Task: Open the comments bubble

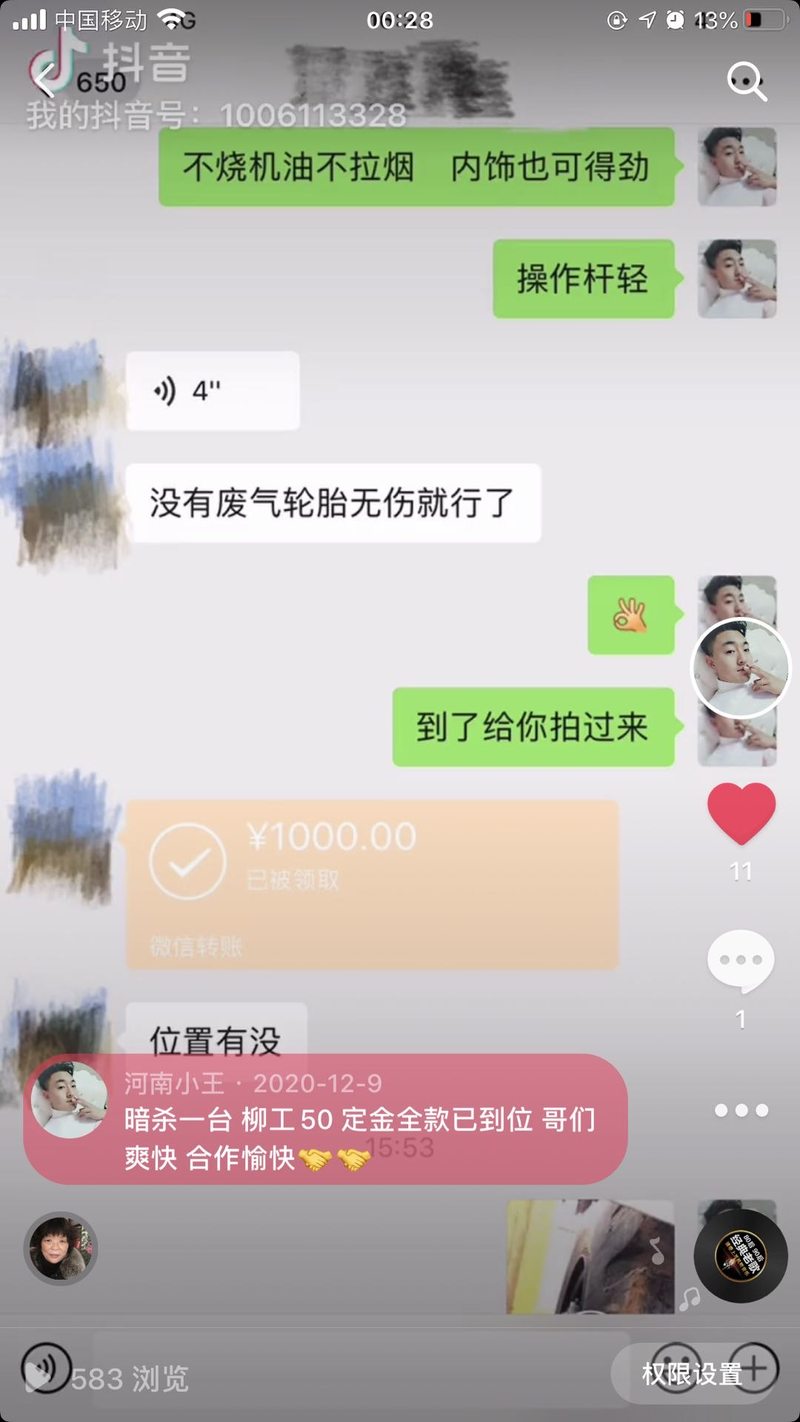Action: (x=741, y=961)
